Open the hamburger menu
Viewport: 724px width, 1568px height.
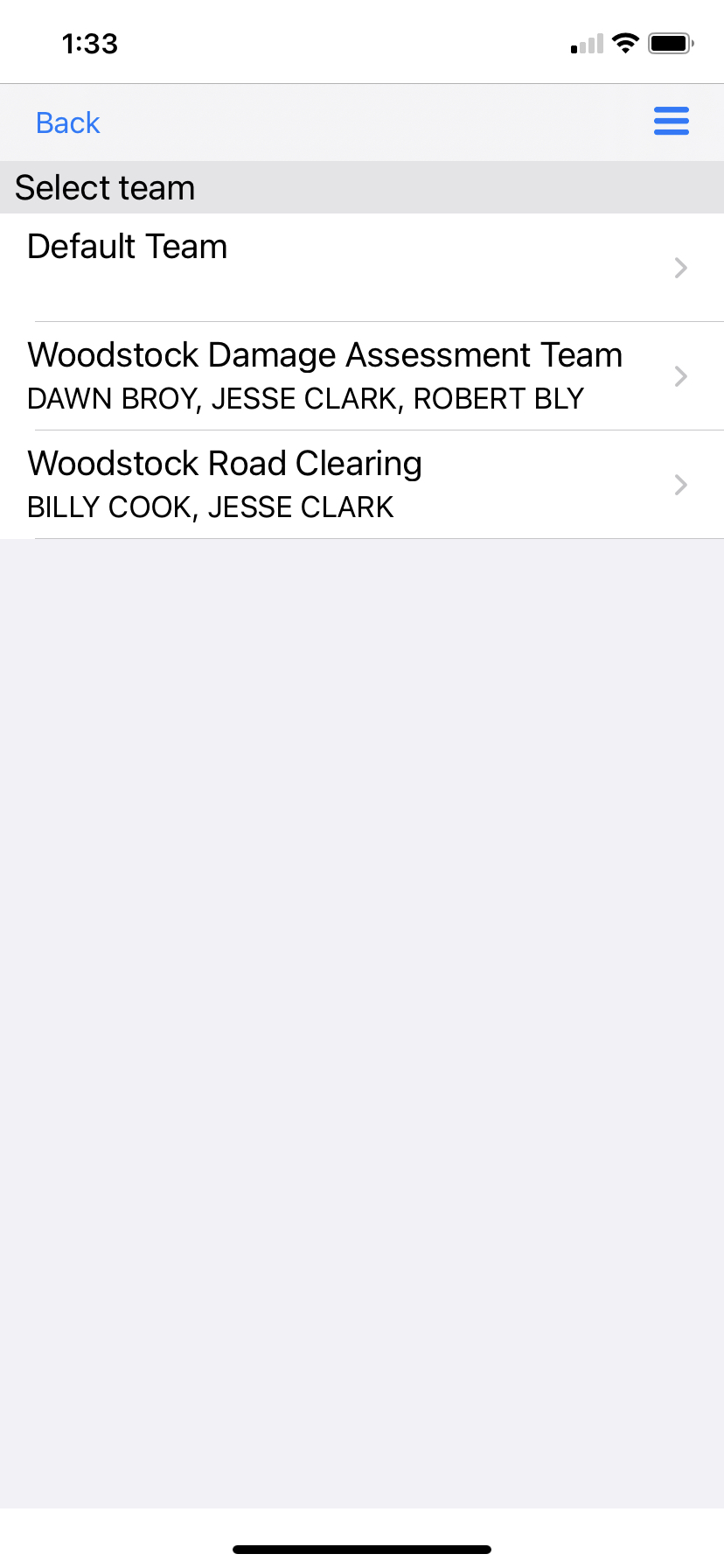tap(671, 121)
